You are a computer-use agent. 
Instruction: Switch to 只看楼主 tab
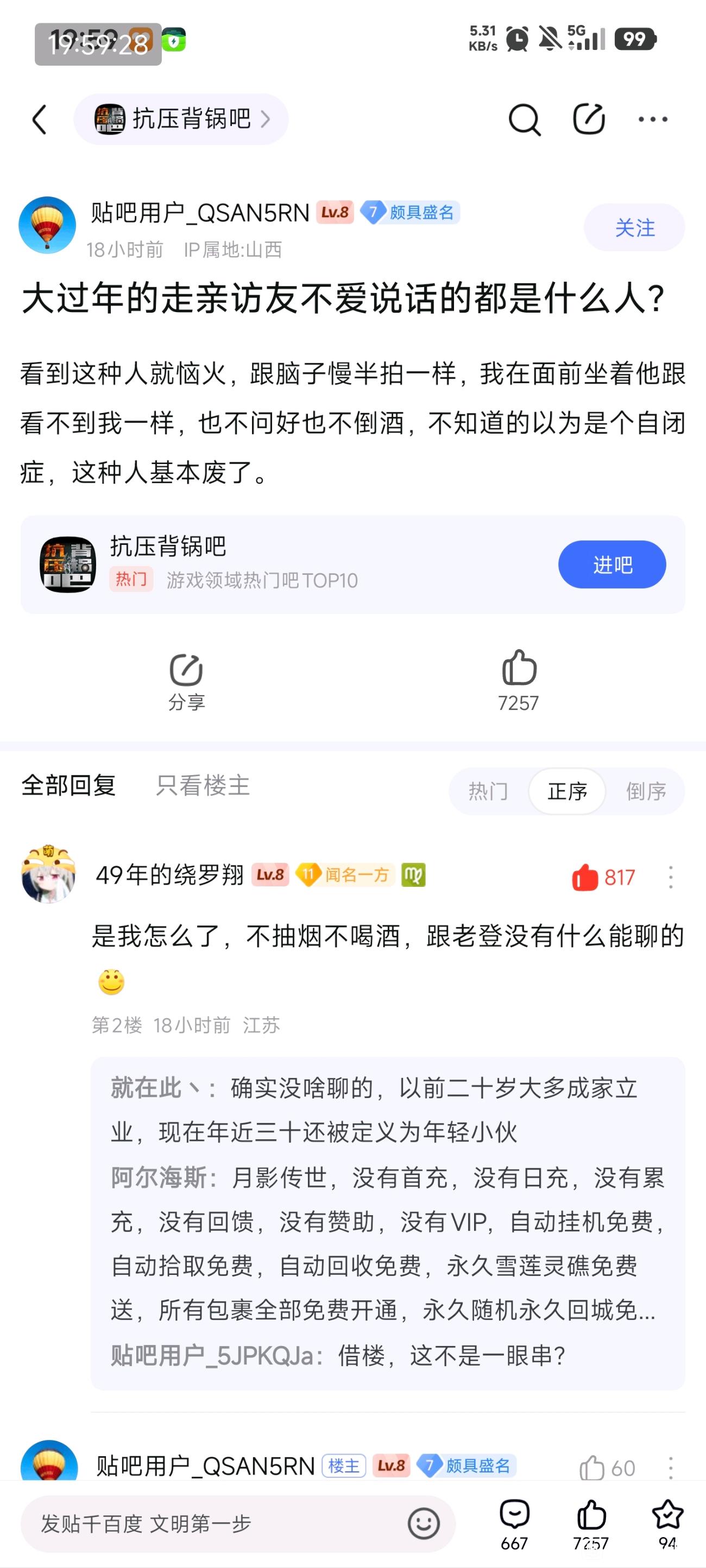click(x=202, y=786)
